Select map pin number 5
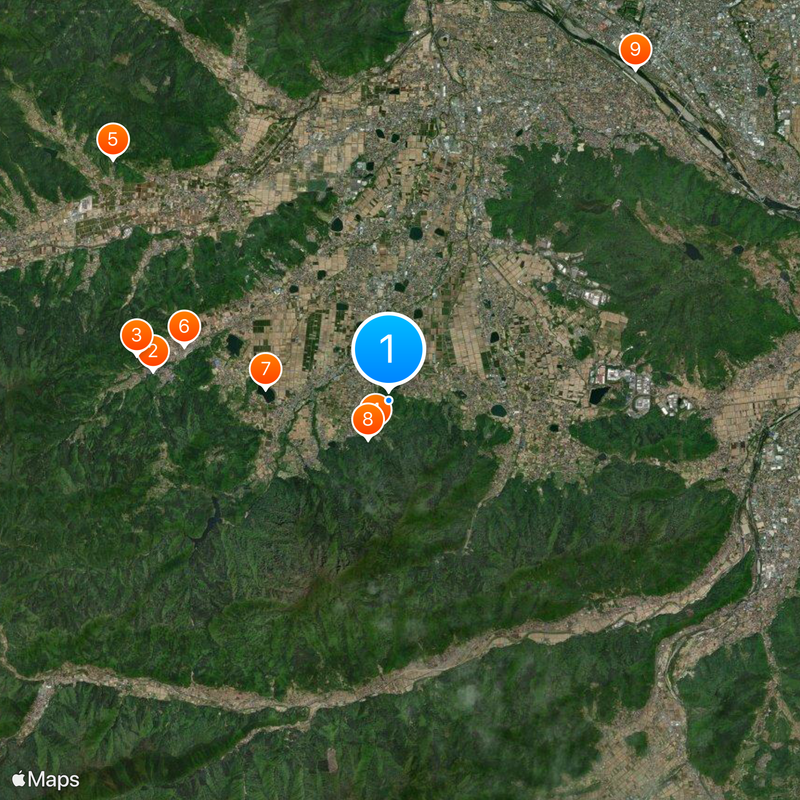 click(112, 139)
